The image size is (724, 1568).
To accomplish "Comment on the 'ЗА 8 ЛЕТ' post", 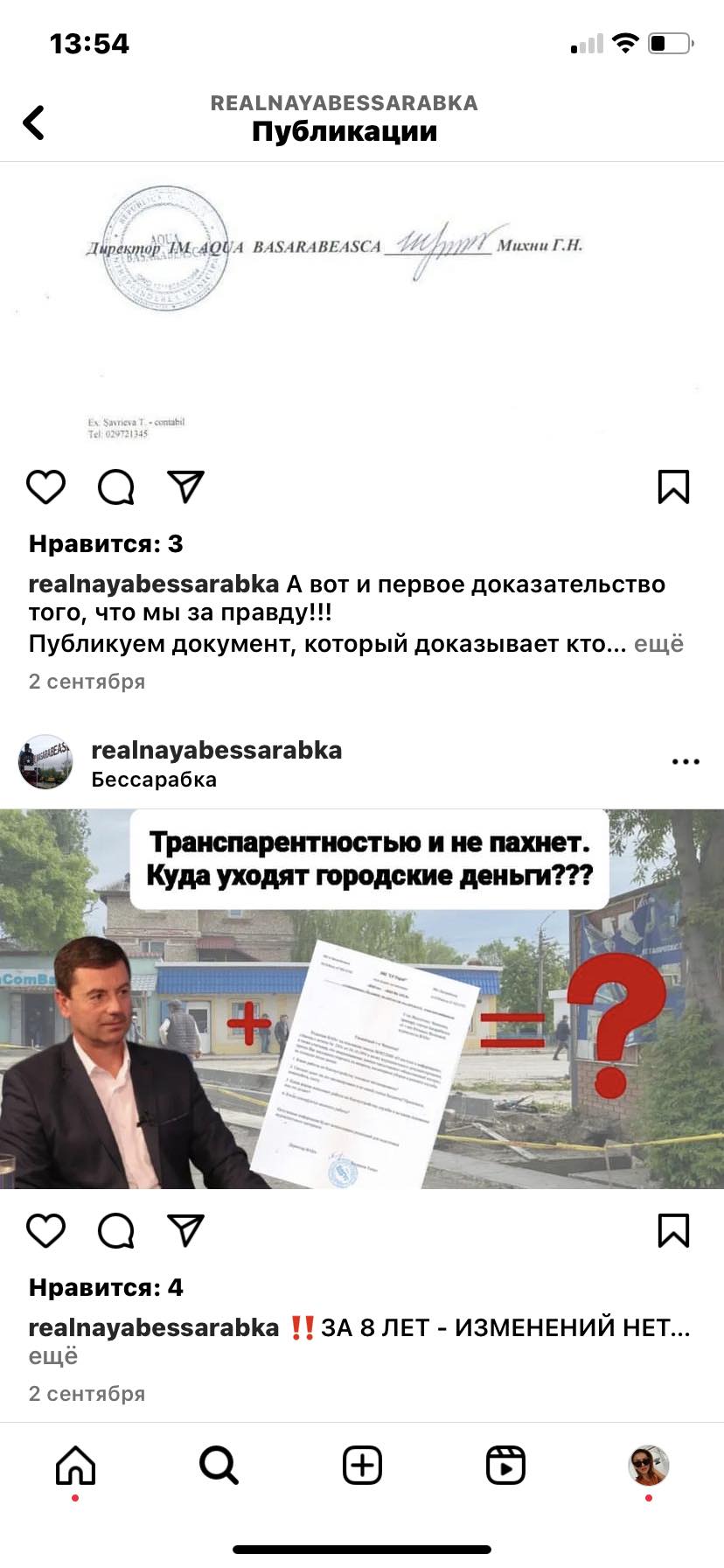I will tap(115, 1231).
